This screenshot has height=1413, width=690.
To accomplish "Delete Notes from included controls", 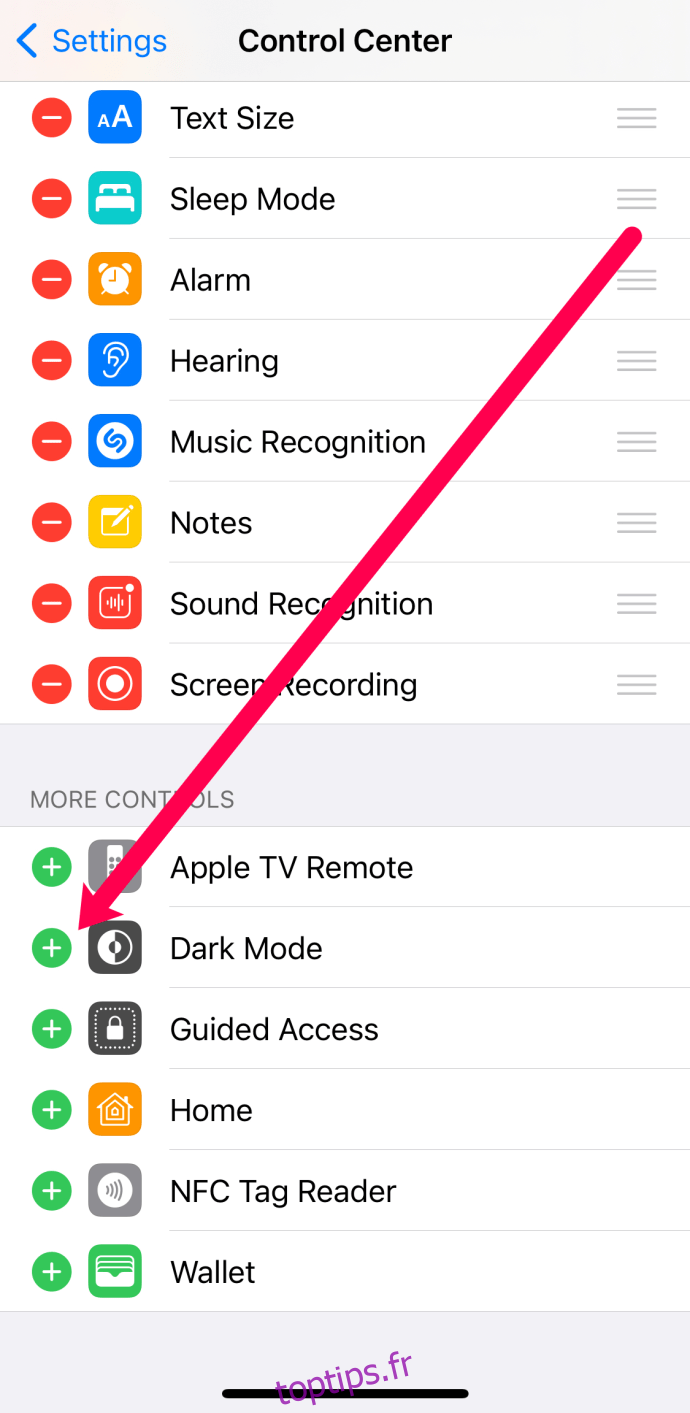I will 52,523.
